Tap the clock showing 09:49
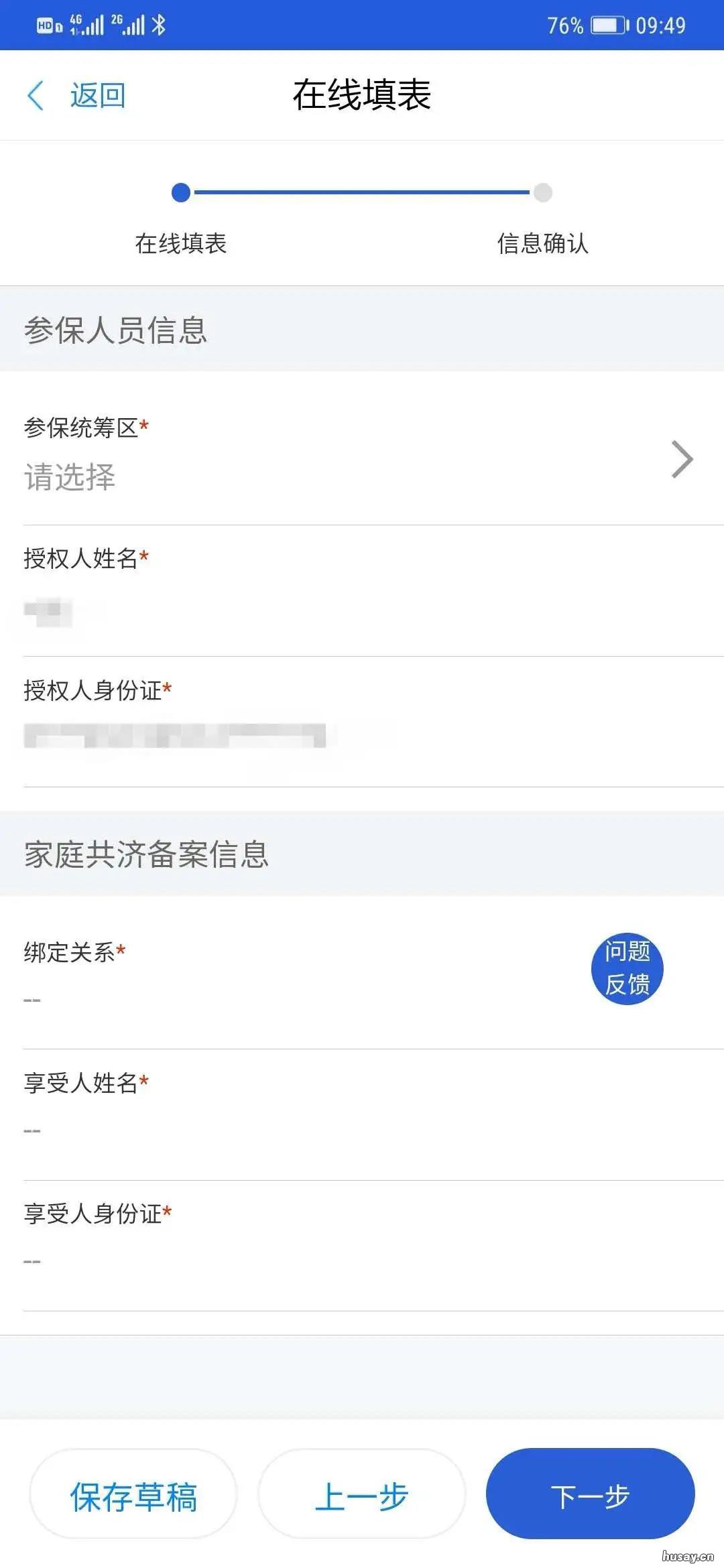 [x=665, y=25]
